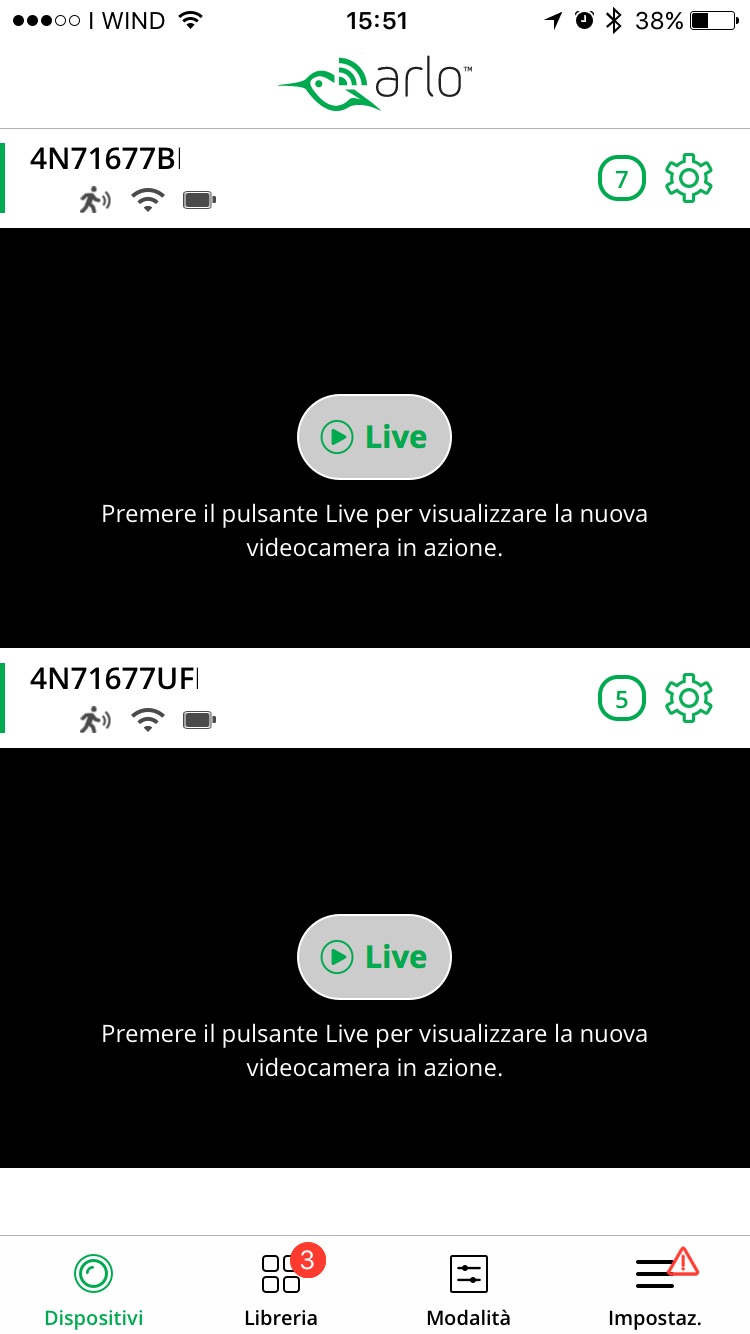750x1334 pixels.
Task: Open the 7 recordings badge for camera 4N71677B
Action: pyautogui.click(x=621, y=179)
